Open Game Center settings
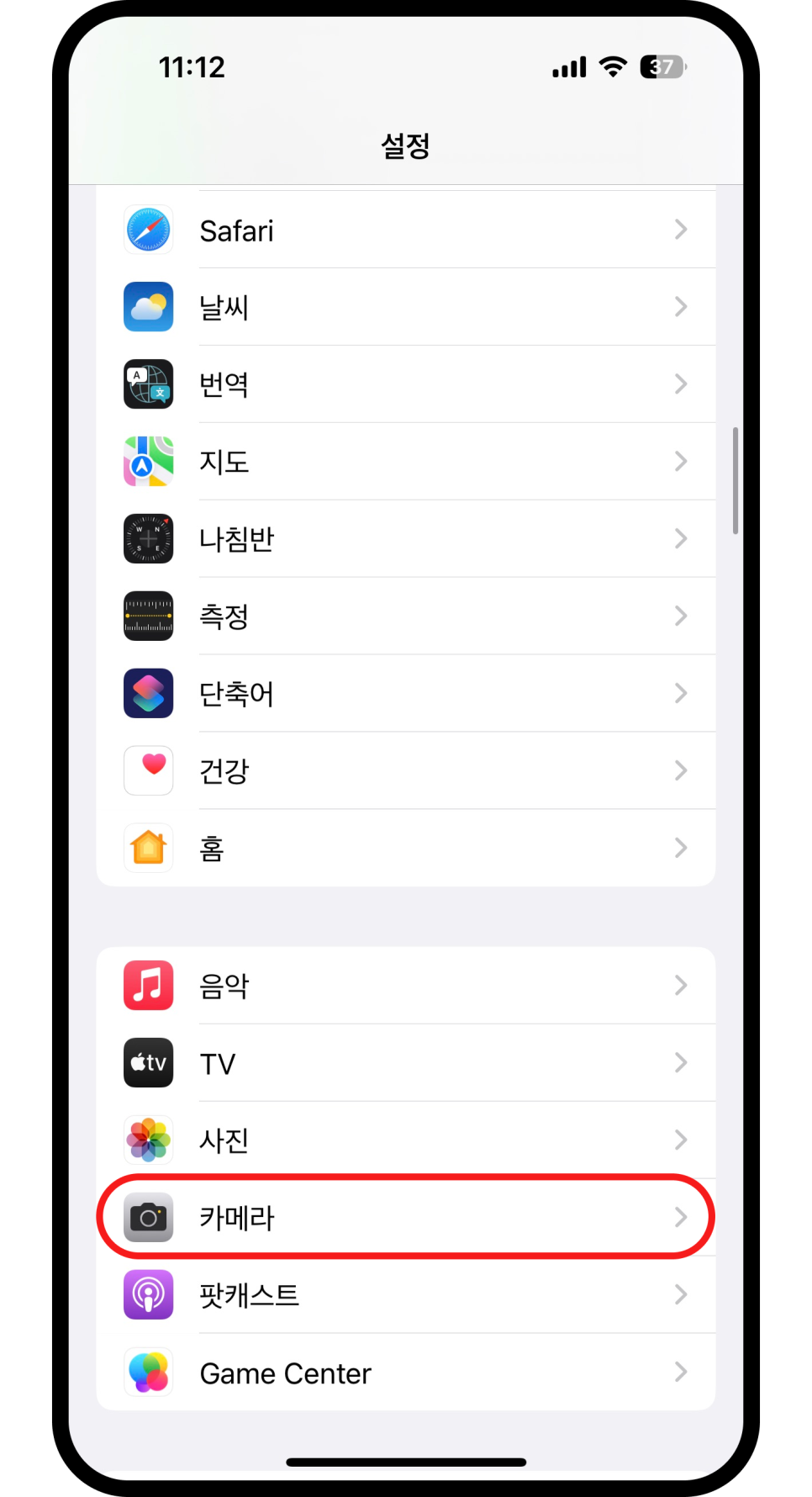Image resolution: width=812 pixels, height=1497 pixels. click(405, 1373)
